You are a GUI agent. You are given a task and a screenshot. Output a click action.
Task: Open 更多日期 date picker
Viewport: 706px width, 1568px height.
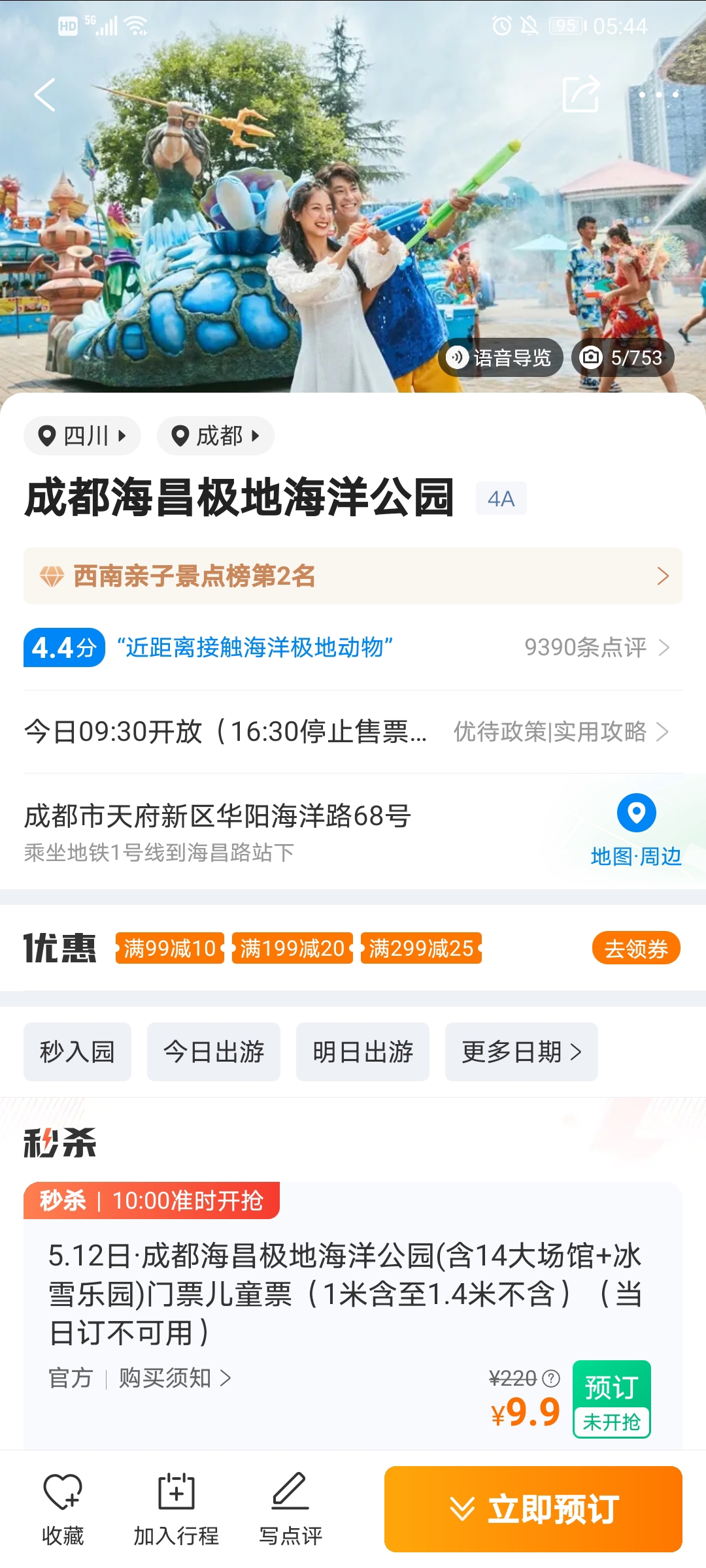[521, 1052]
